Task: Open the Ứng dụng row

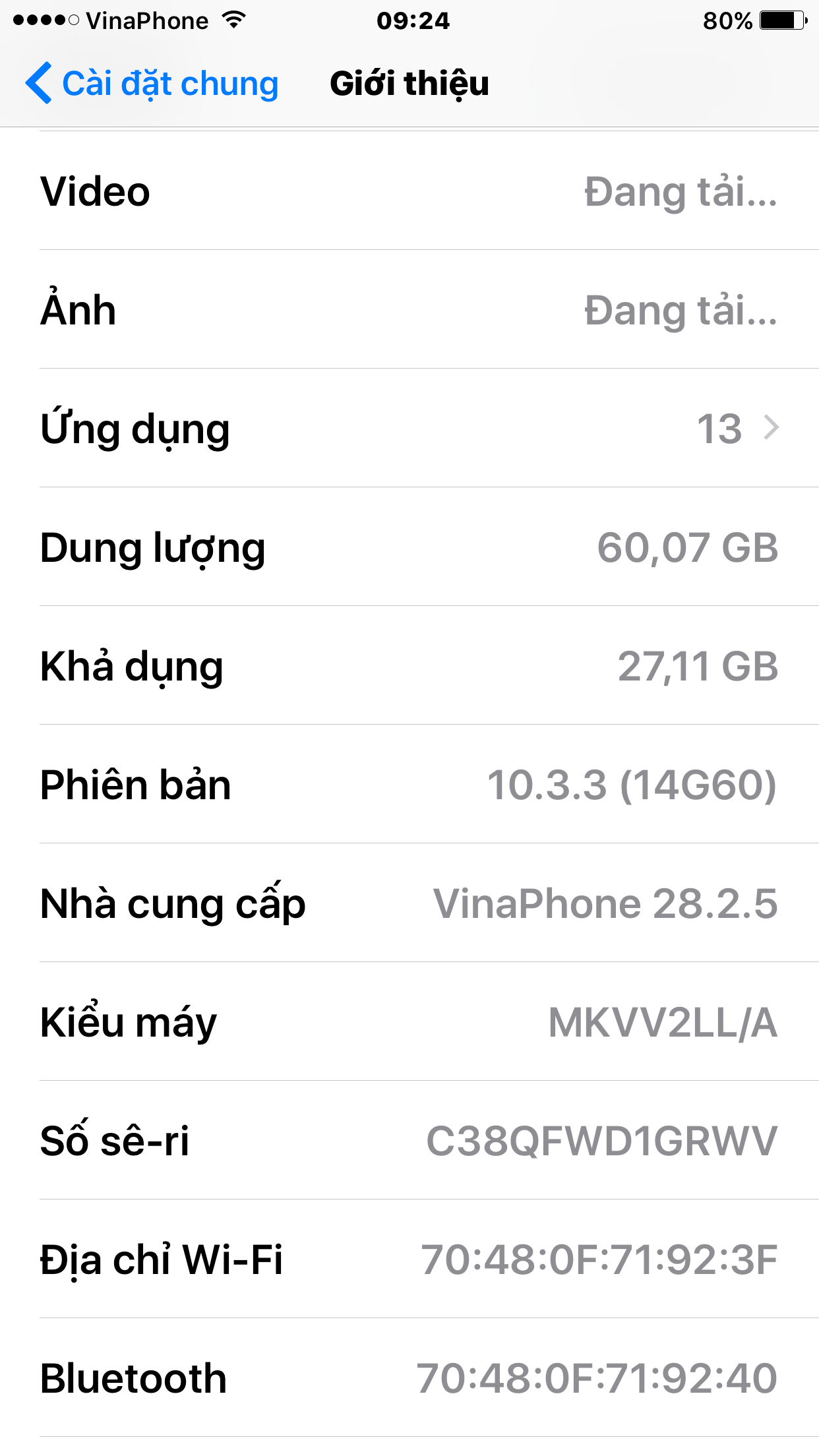Action: click(x=409, y=429)
